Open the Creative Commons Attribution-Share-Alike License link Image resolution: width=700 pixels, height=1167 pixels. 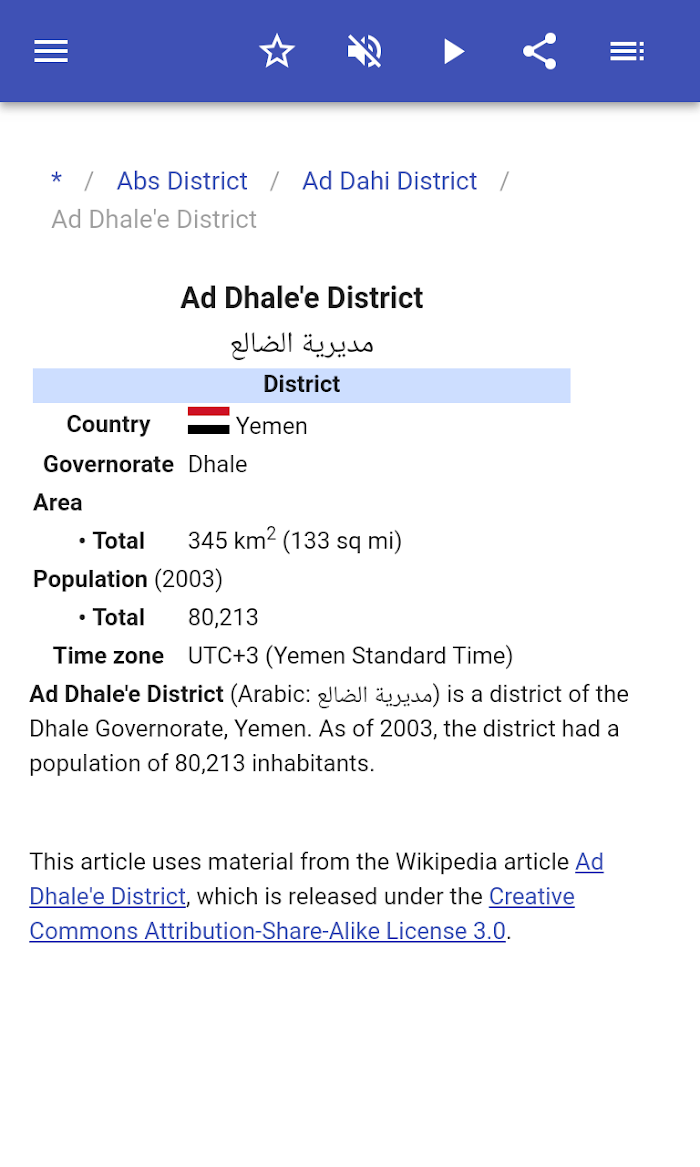(302, 914)
